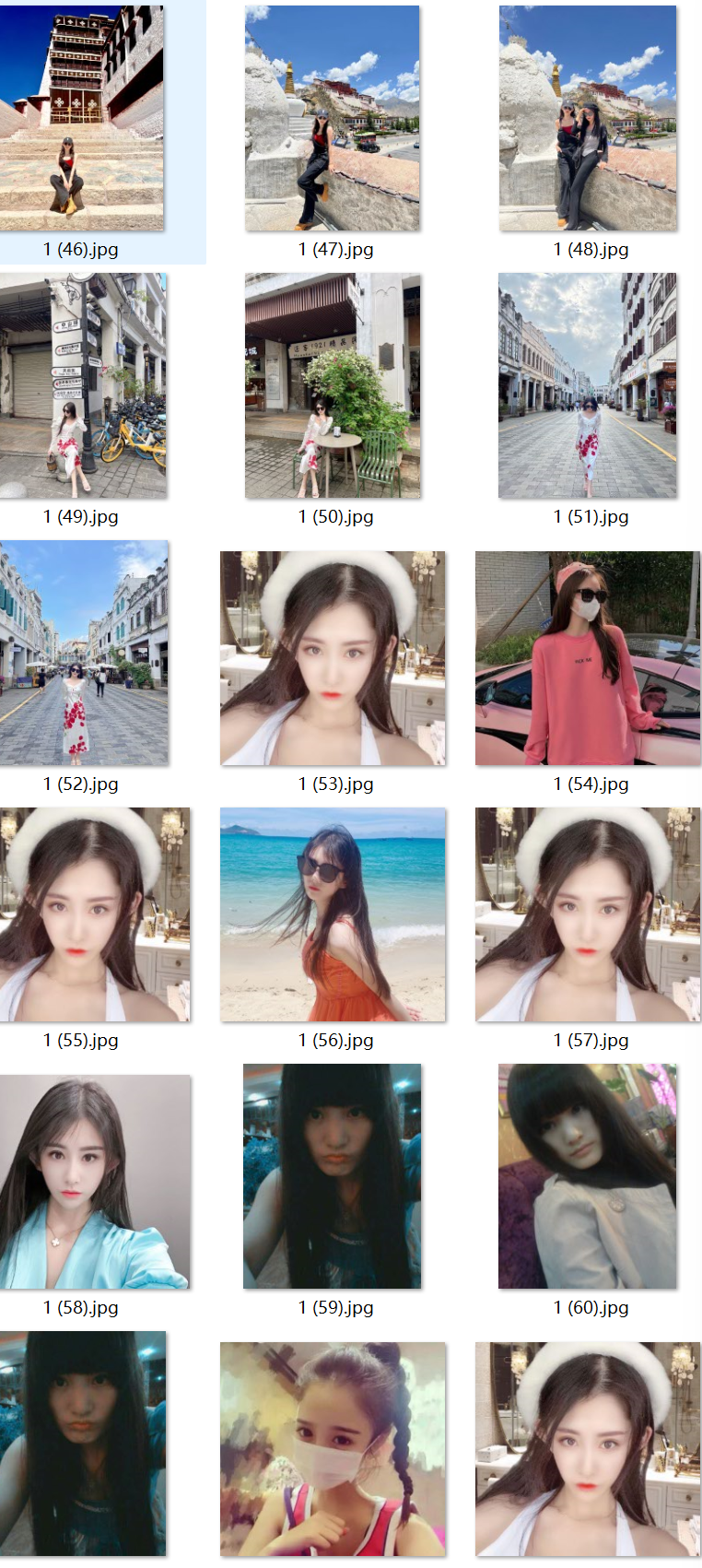702x1568 pixels.
Task: Select the file 1 (59).jpg
Action: [x=333, y=1176]
